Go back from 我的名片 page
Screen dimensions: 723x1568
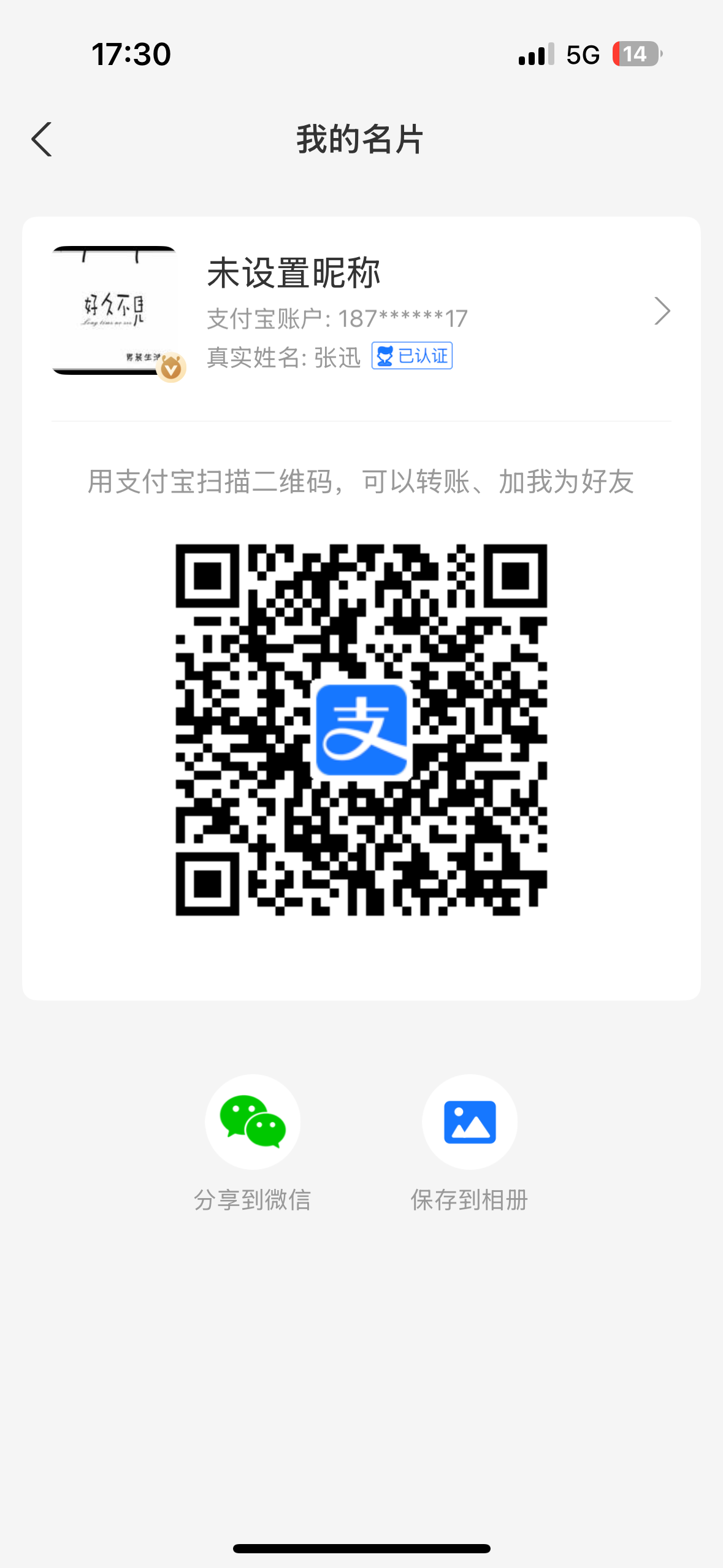click(x=42, y=139)
